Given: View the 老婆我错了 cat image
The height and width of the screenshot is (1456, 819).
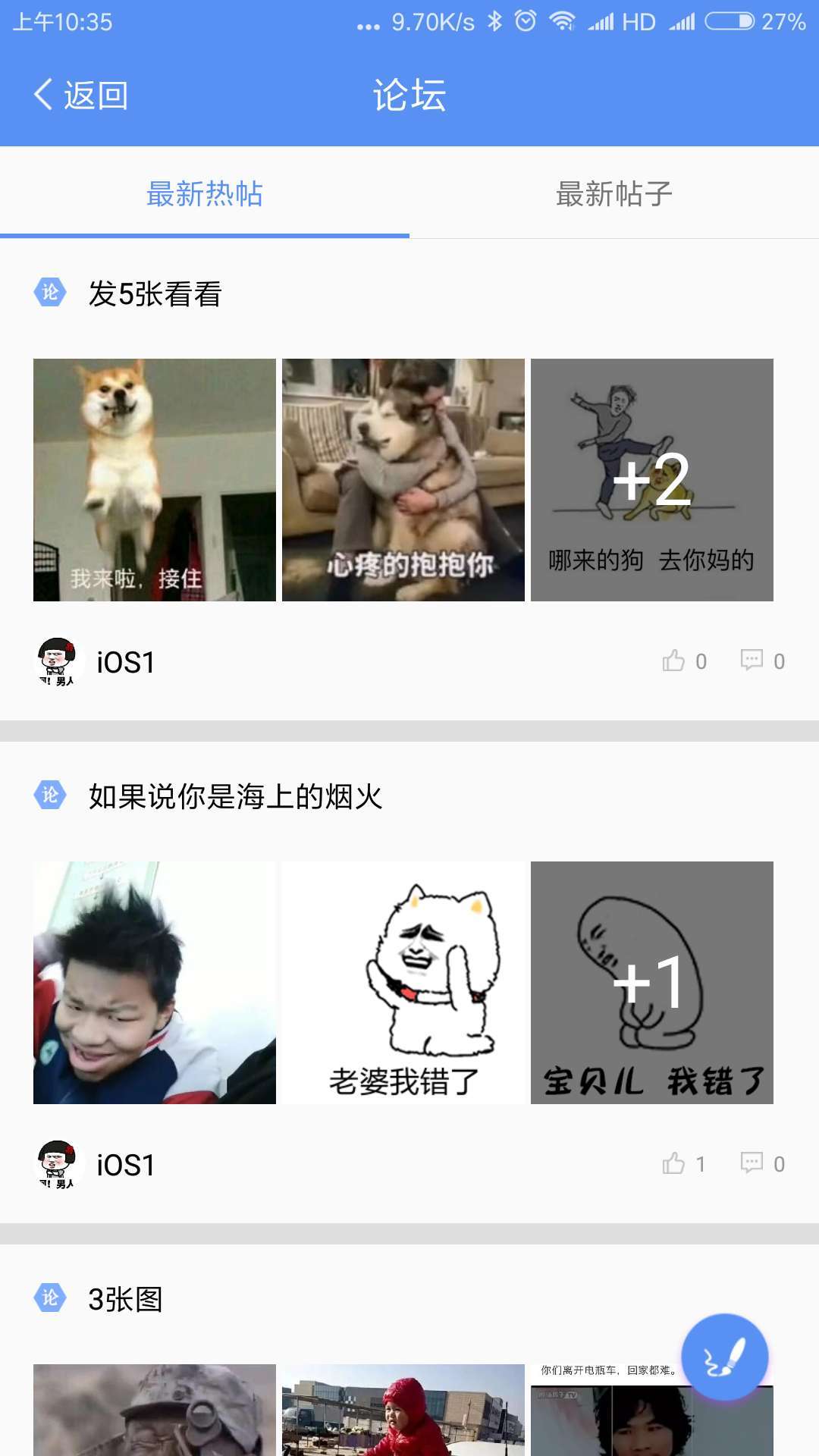Looking at the screenshot, I should tap(403, 983).
